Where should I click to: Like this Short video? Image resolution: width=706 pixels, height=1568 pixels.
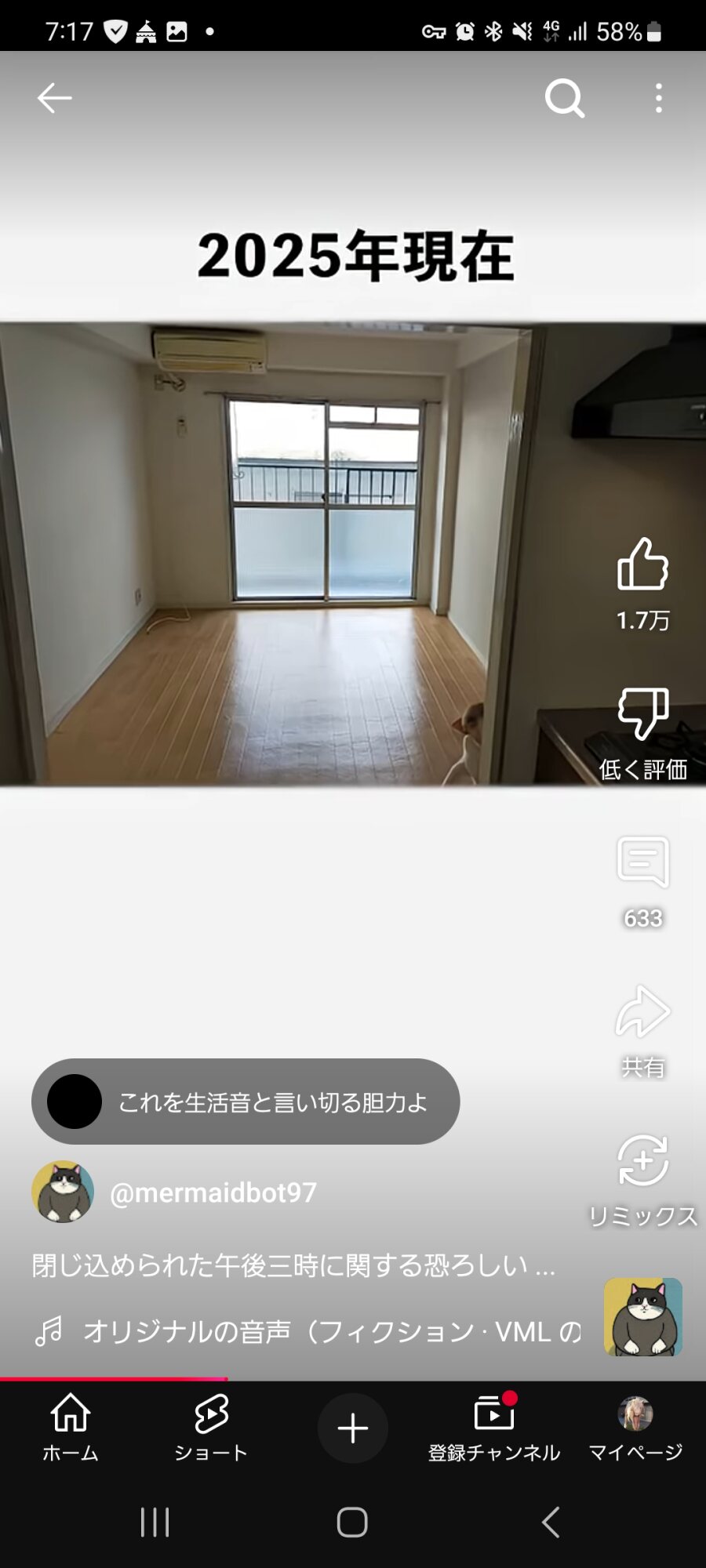pos(642,564)
